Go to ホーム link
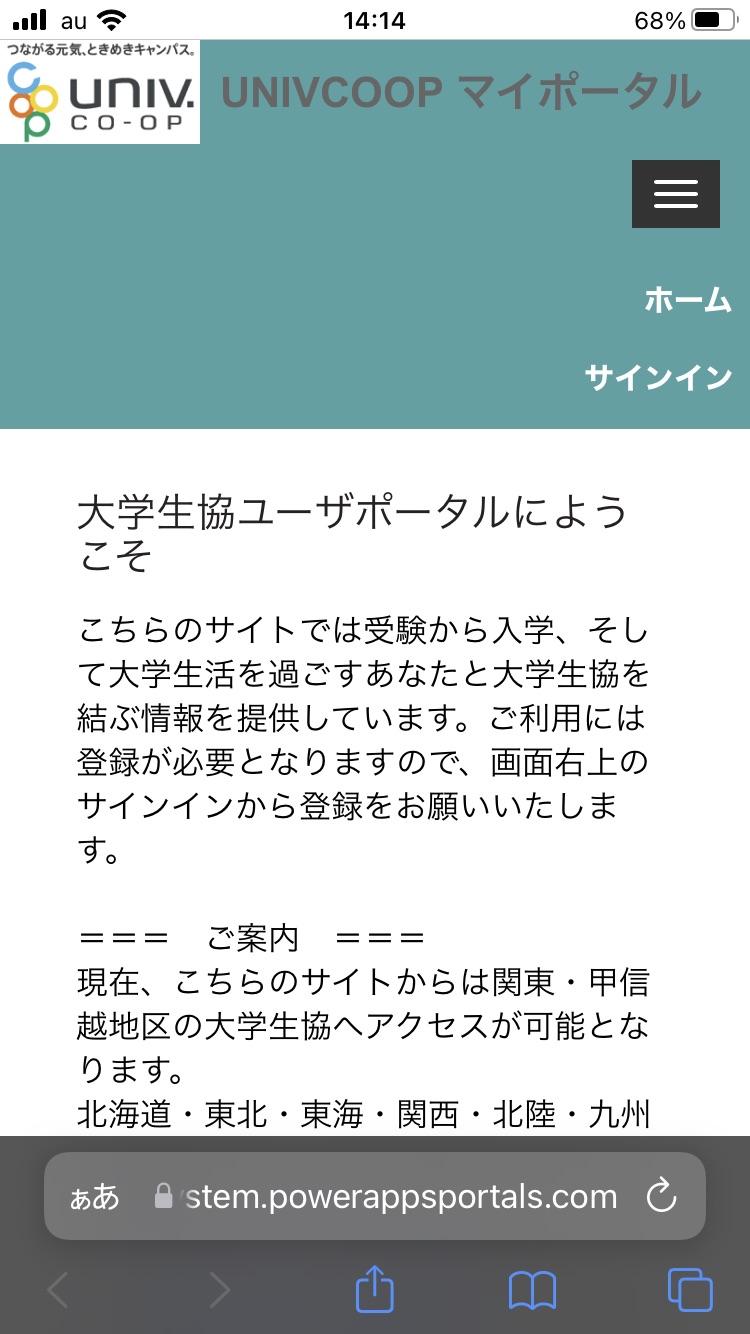The height and width of the screenshot is (1334, 750). 688,299
